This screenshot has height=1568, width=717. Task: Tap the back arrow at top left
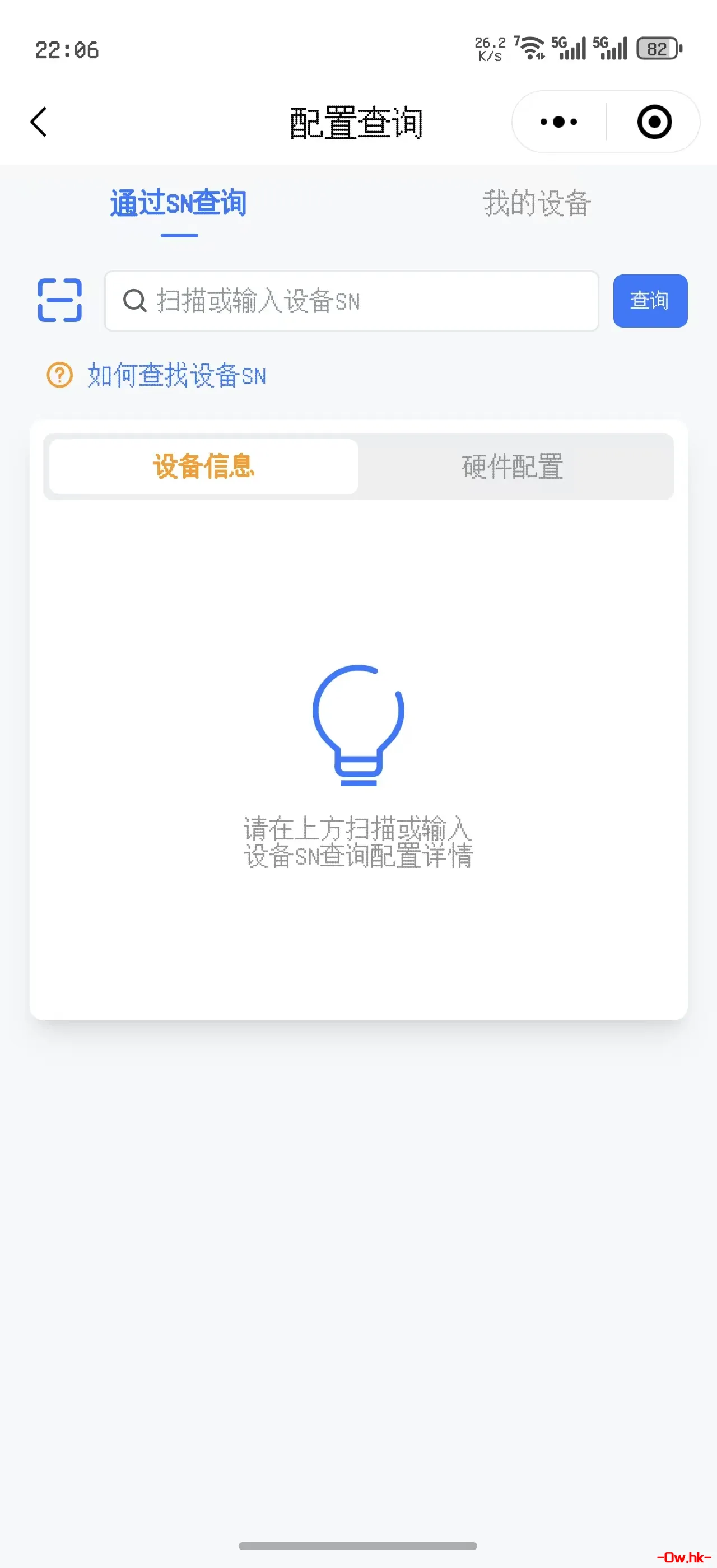38,122
